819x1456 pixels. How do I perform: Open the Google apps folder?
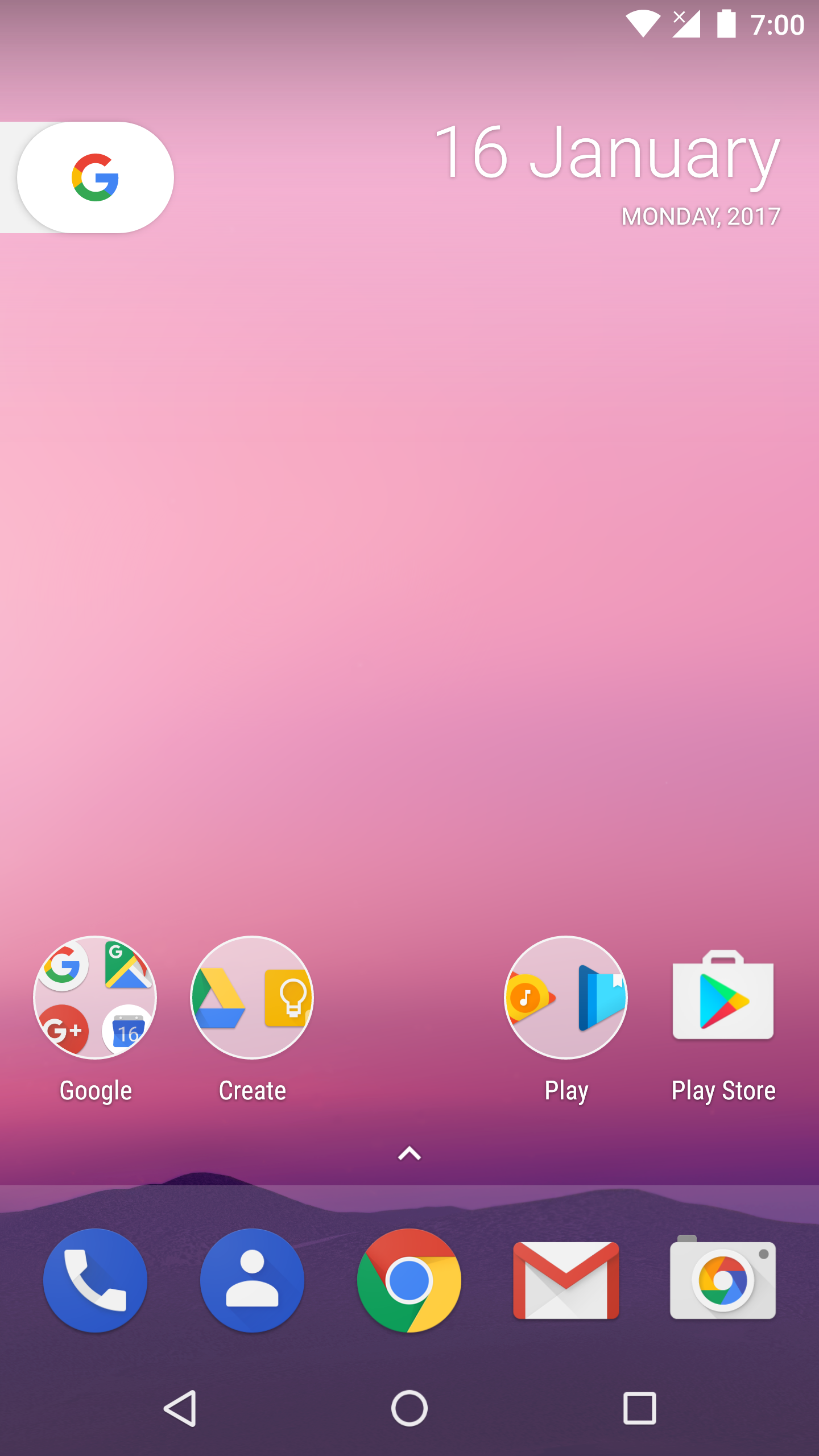pyautogui.click(x=95, y=998)
